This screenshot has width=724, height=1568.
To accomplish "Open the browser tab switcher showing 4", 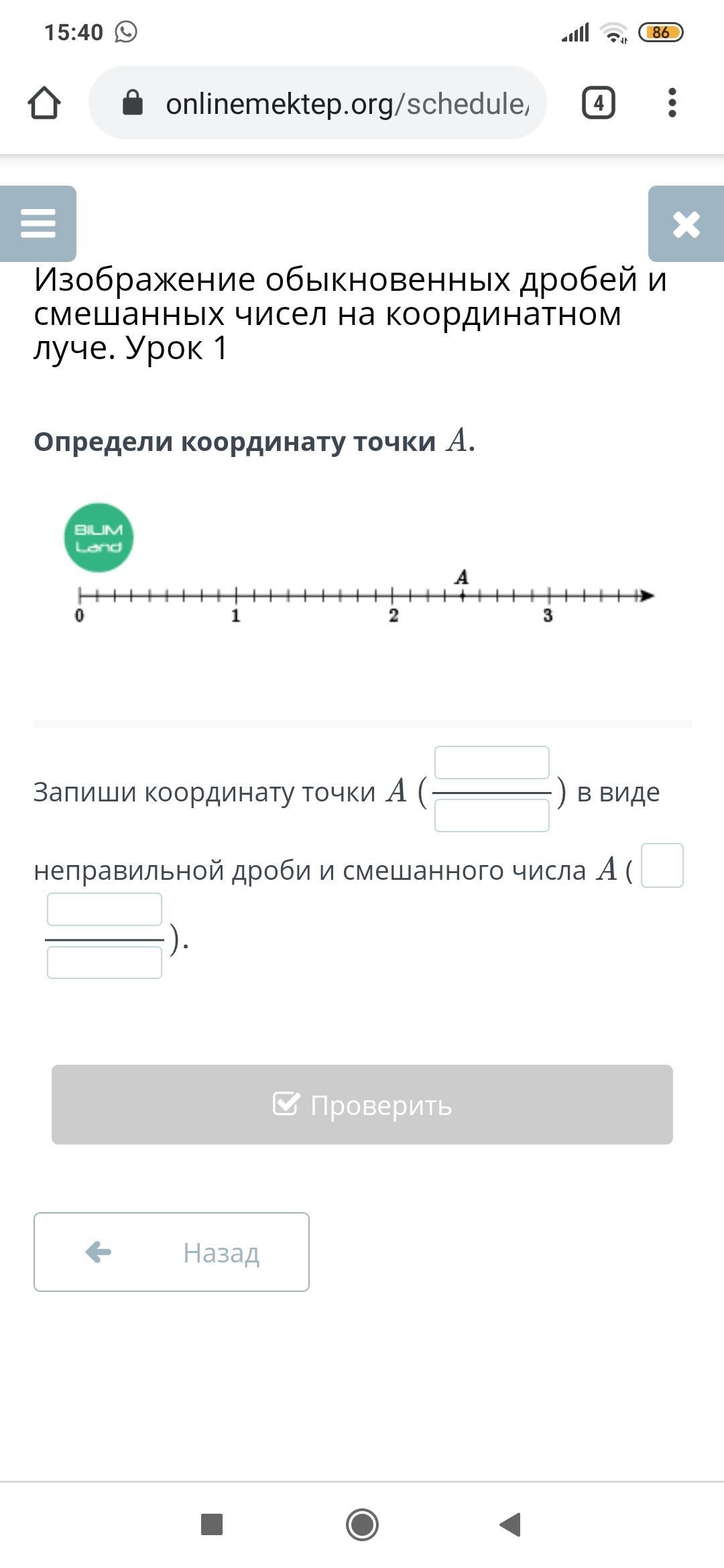I will click(598, 103).
